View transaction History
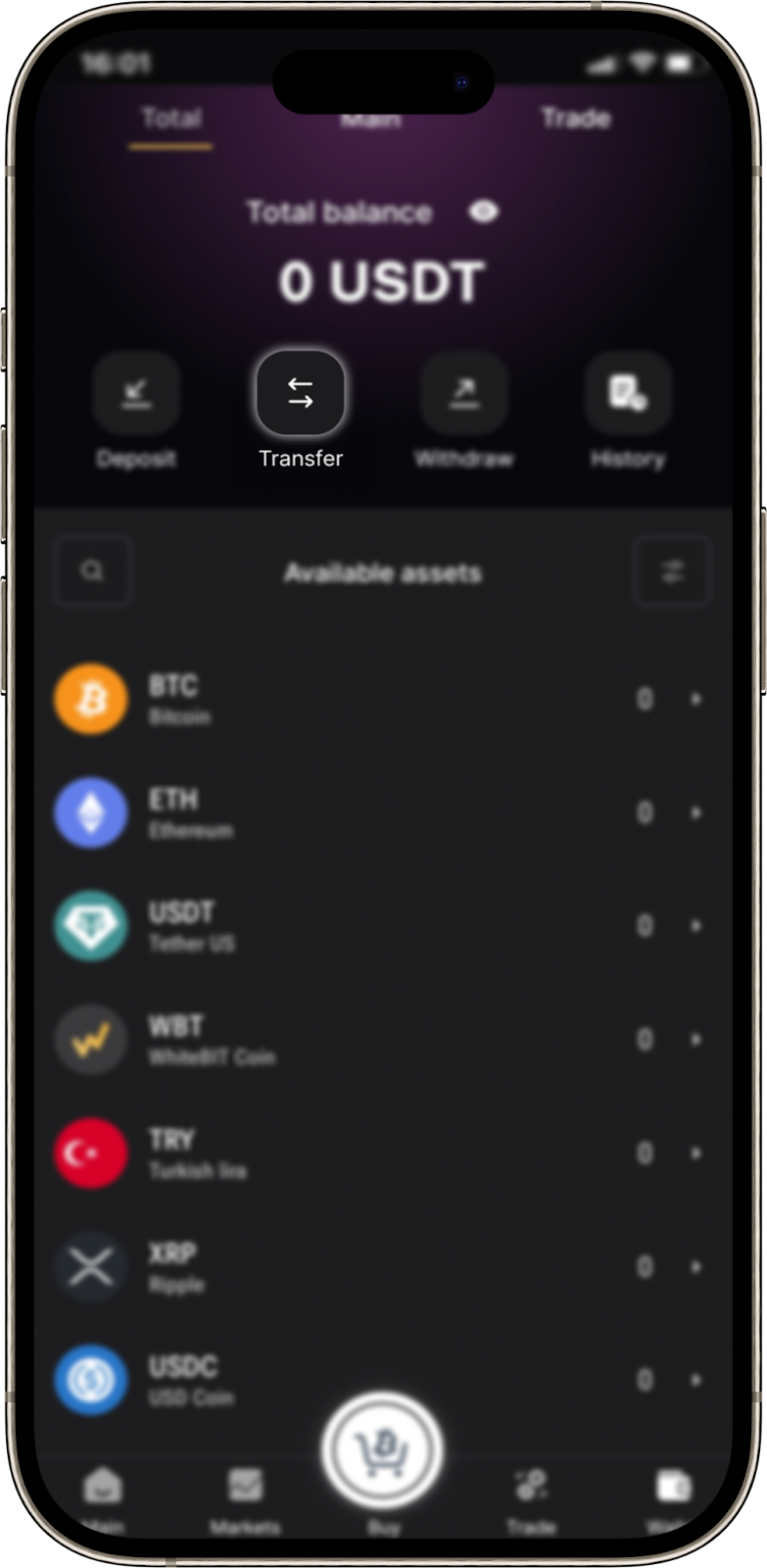Viewport: 767px width, 1568px height. tap(628, 394)
